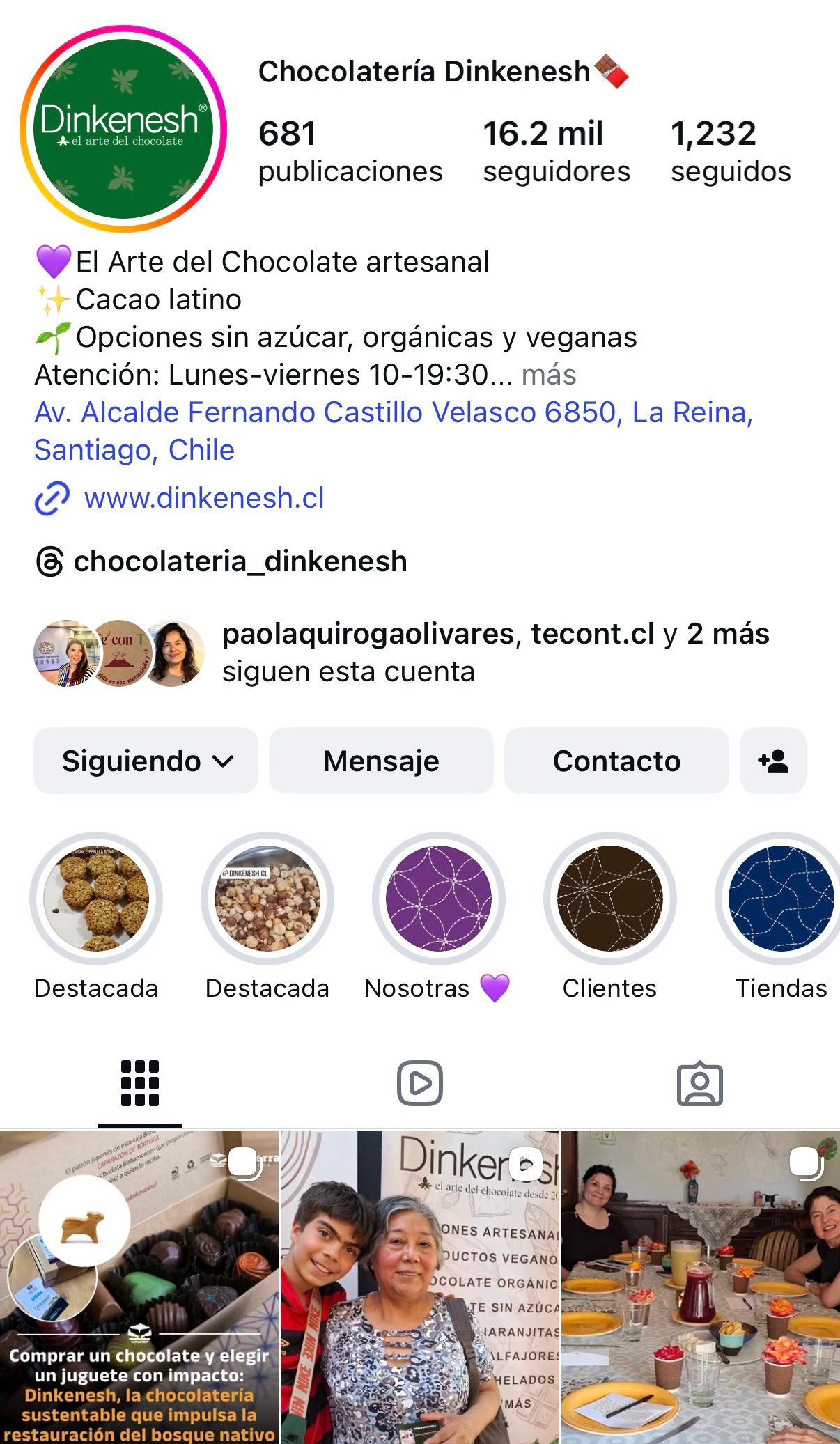This screenshot has width=840, height=1444.
Task: Switch to the tagged photos tab
Action: (699, 1083)
